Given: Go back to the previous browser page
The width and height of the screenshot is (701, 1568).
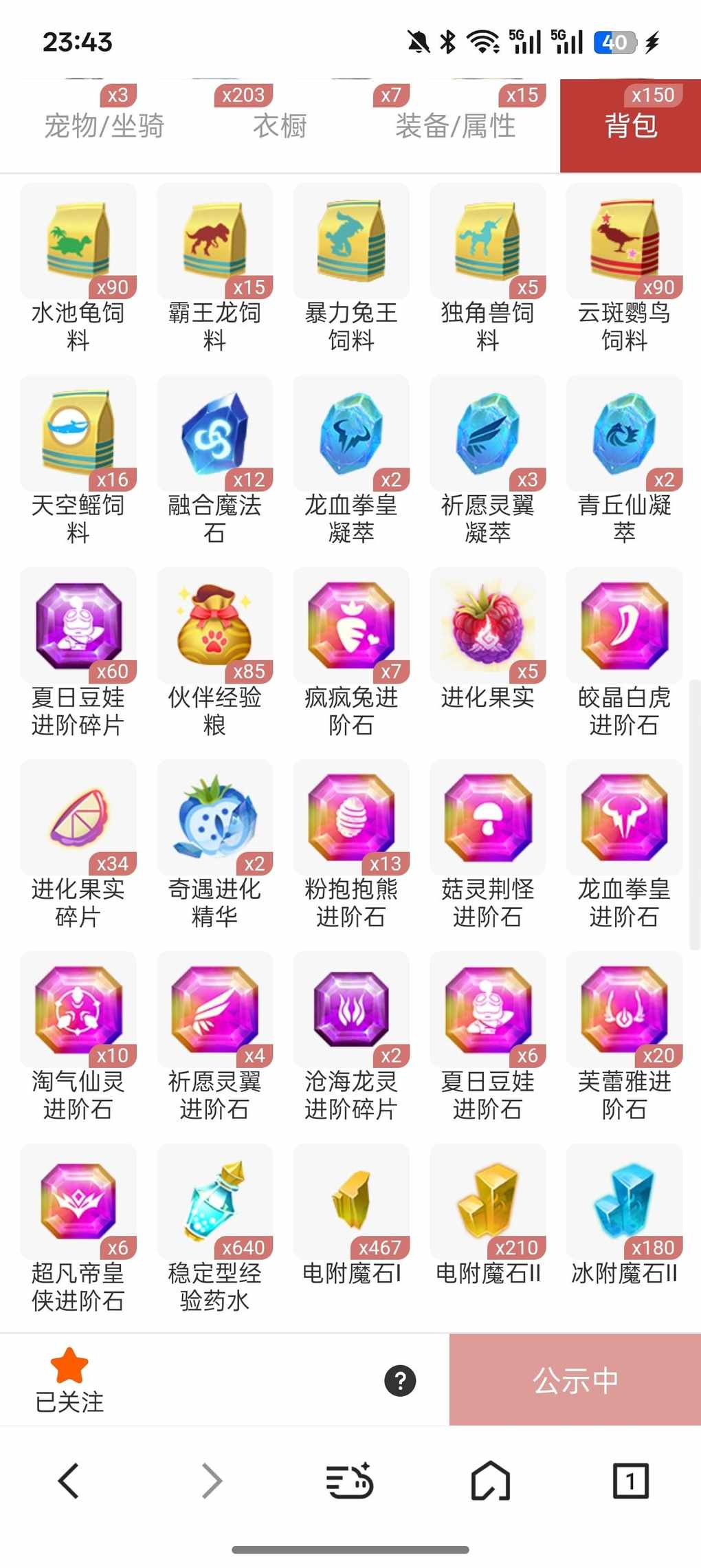Looking at the screenshot, I should coord(69,1481).
